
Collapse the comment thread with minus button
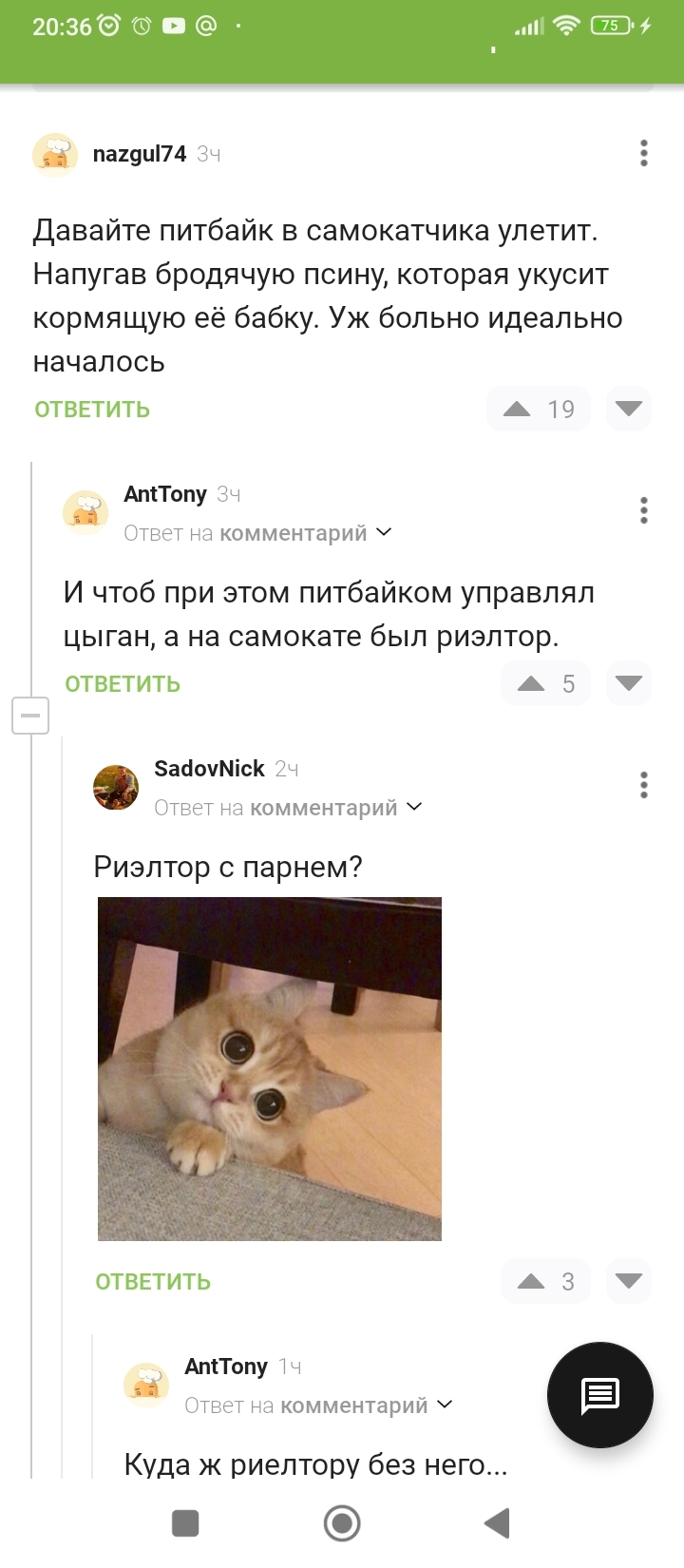pos(30,715)
